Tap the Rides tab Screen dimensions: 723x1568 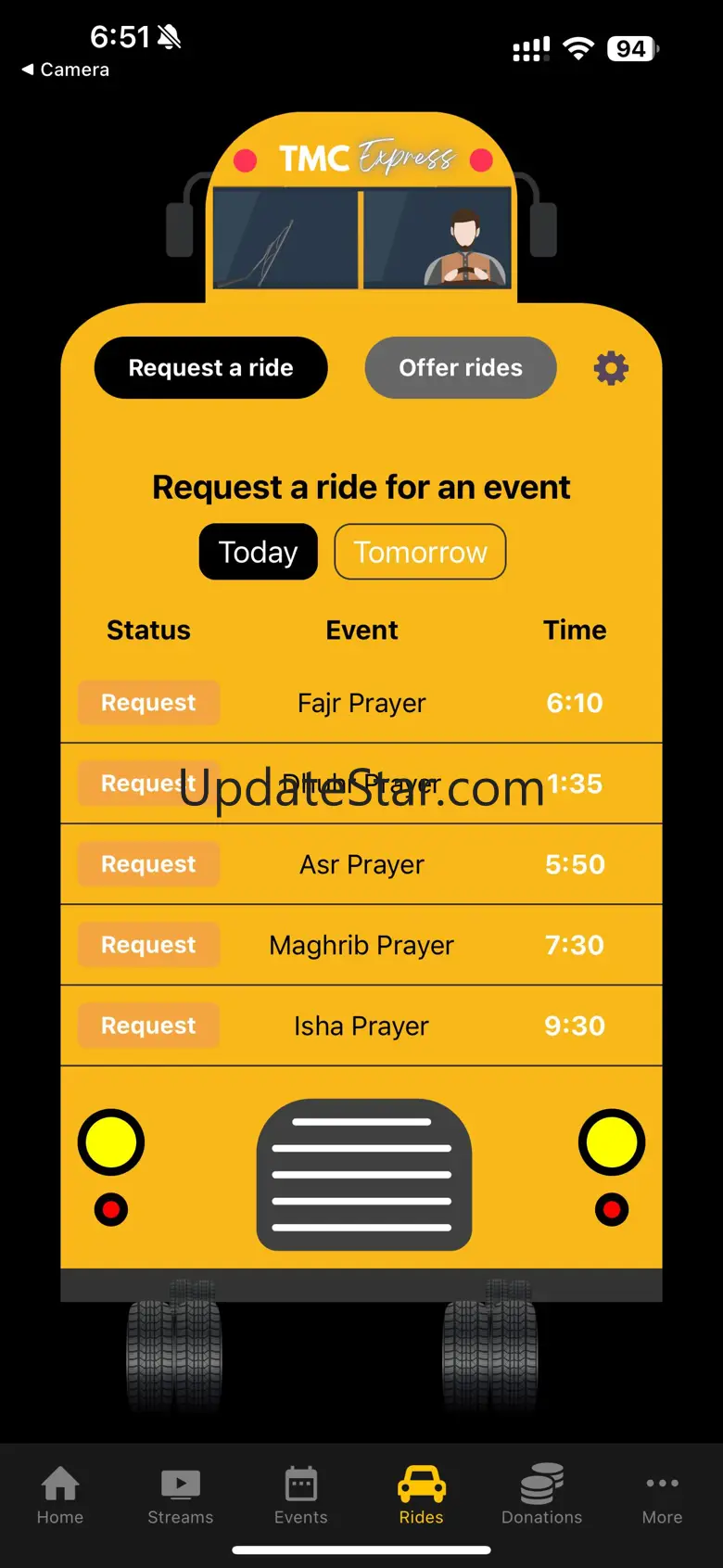(x=422, y=1495)
